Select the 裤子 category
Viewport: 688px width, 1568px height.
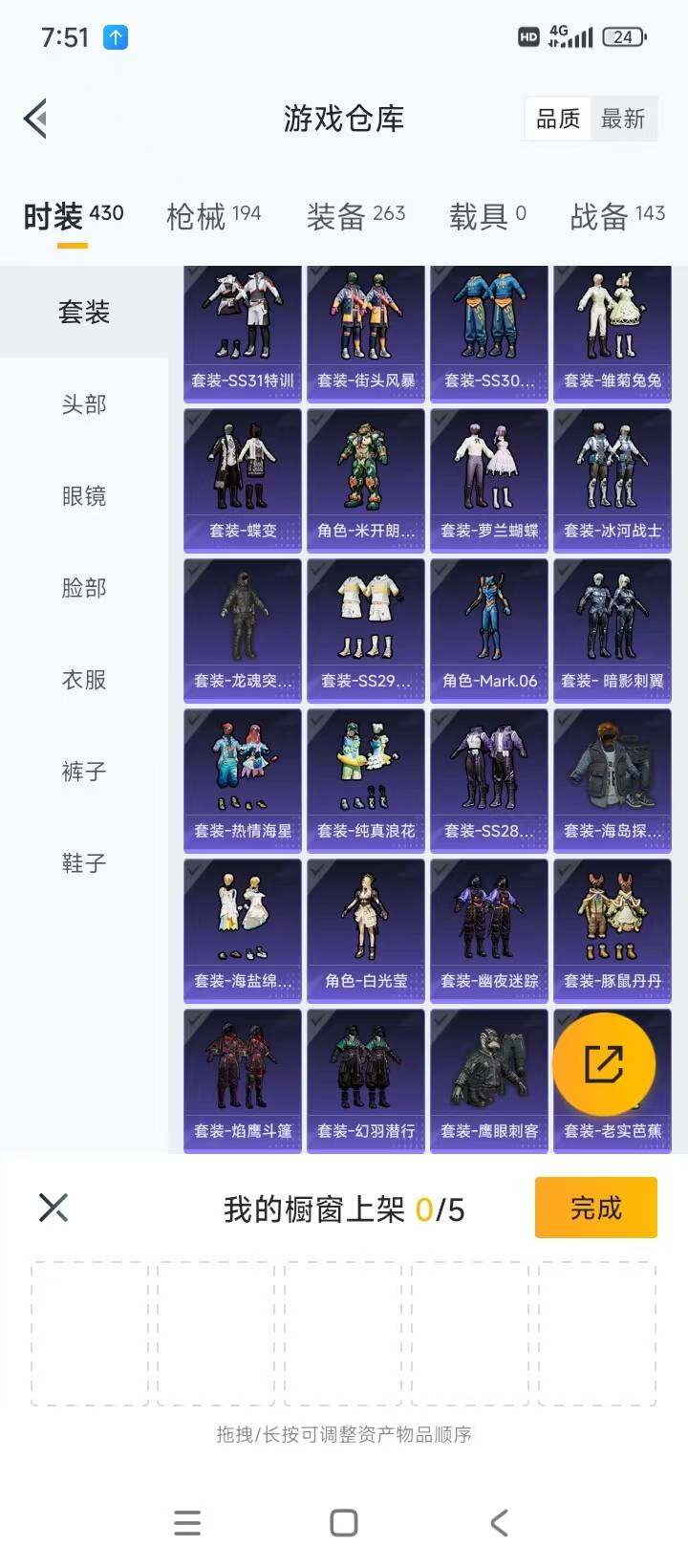click(x=84, y=772)
